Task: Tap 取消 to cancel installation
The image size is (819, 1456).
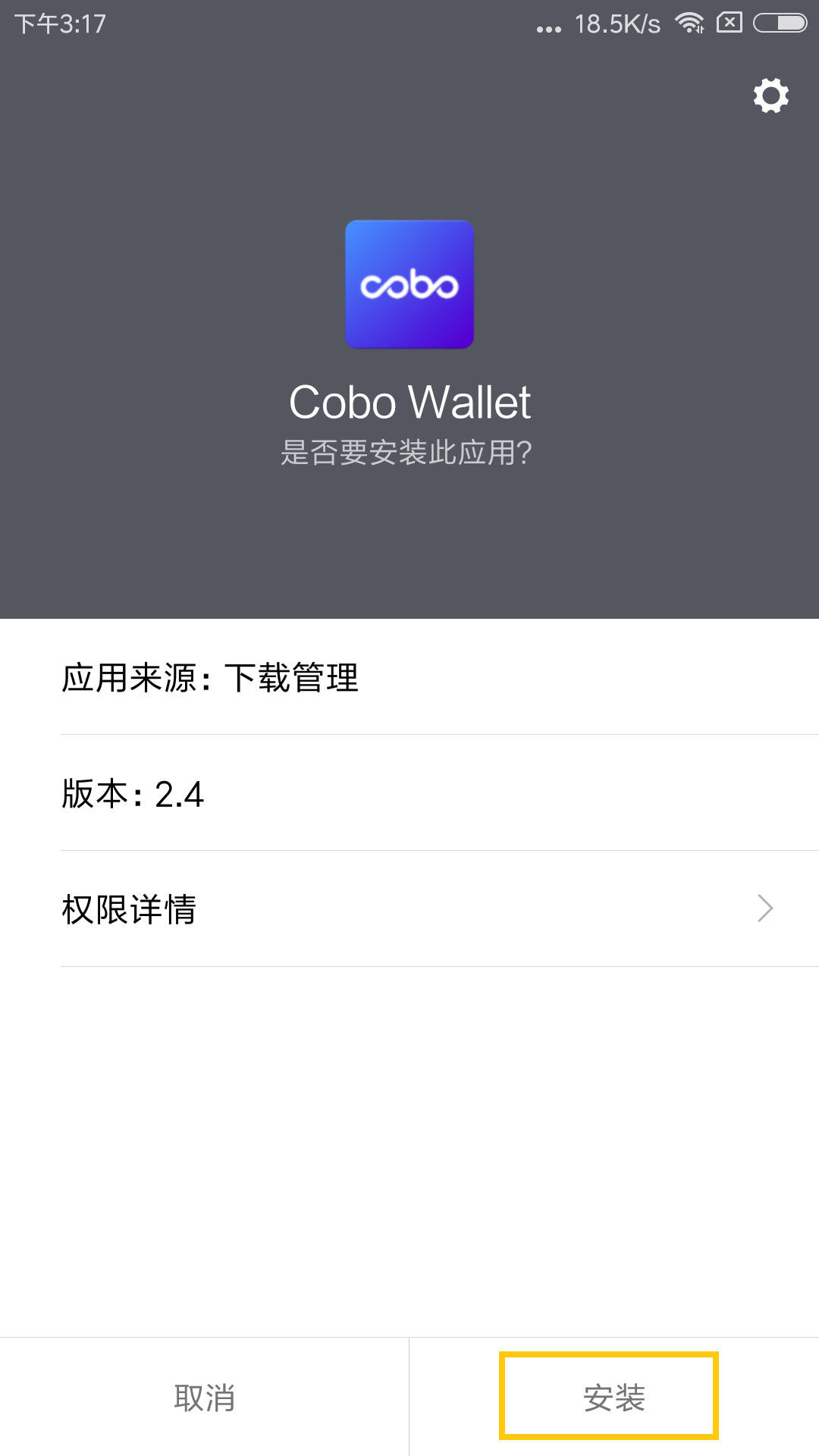Action: (204, 1397)
